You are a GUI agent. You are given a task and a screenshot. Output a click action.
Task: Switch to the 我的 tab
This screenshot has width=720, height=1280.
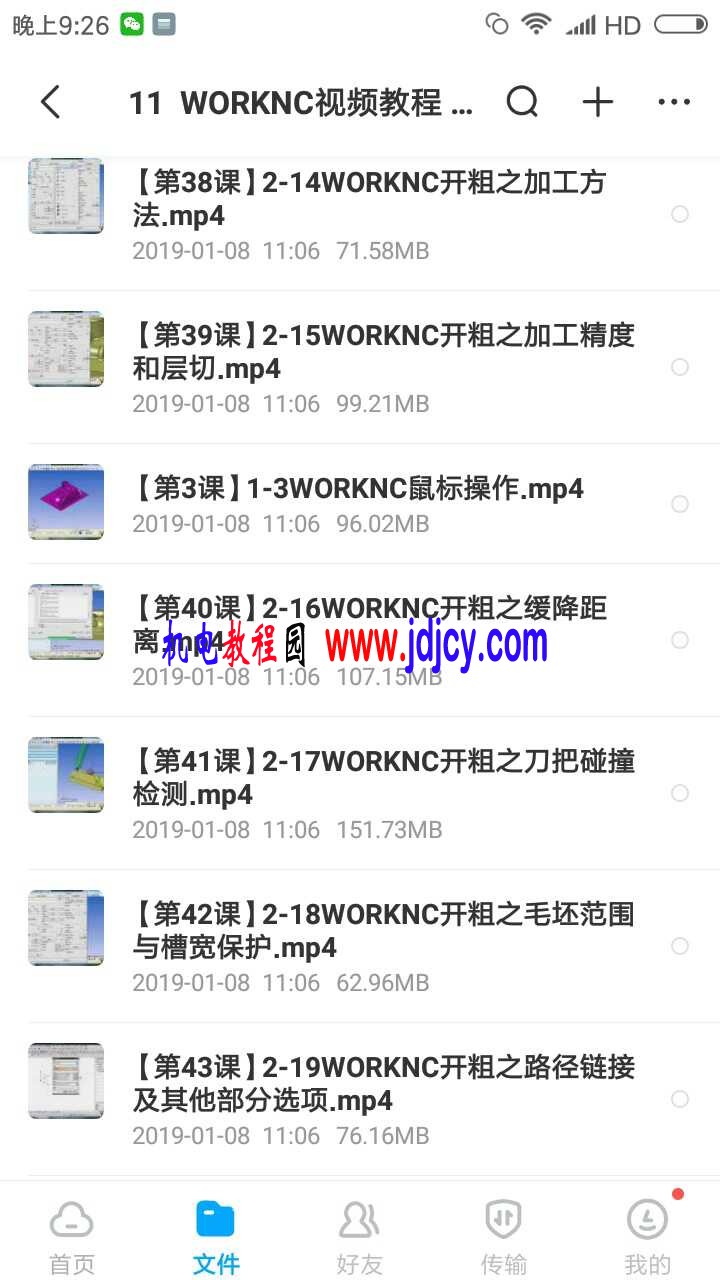[647, 1237]
